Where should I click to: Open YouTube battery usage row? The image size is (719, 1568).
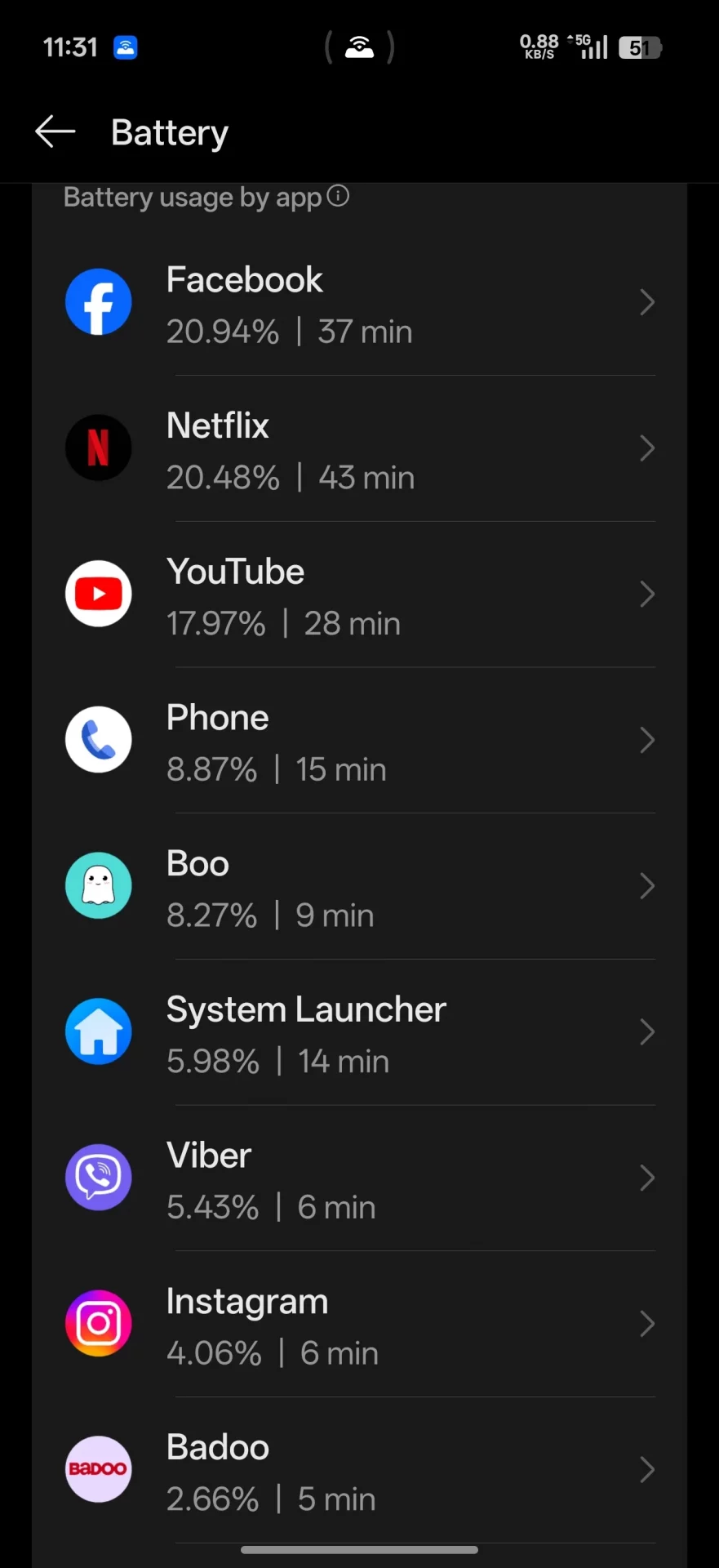[359, 595]
